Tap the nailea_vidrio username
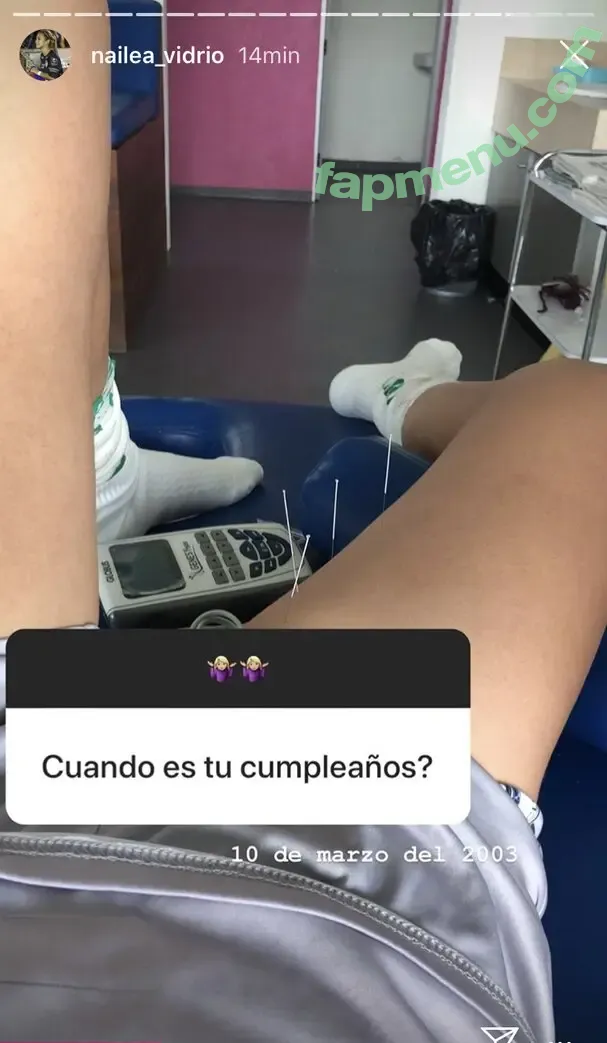This screenshot has width=607, height=1043. (159, 56)
